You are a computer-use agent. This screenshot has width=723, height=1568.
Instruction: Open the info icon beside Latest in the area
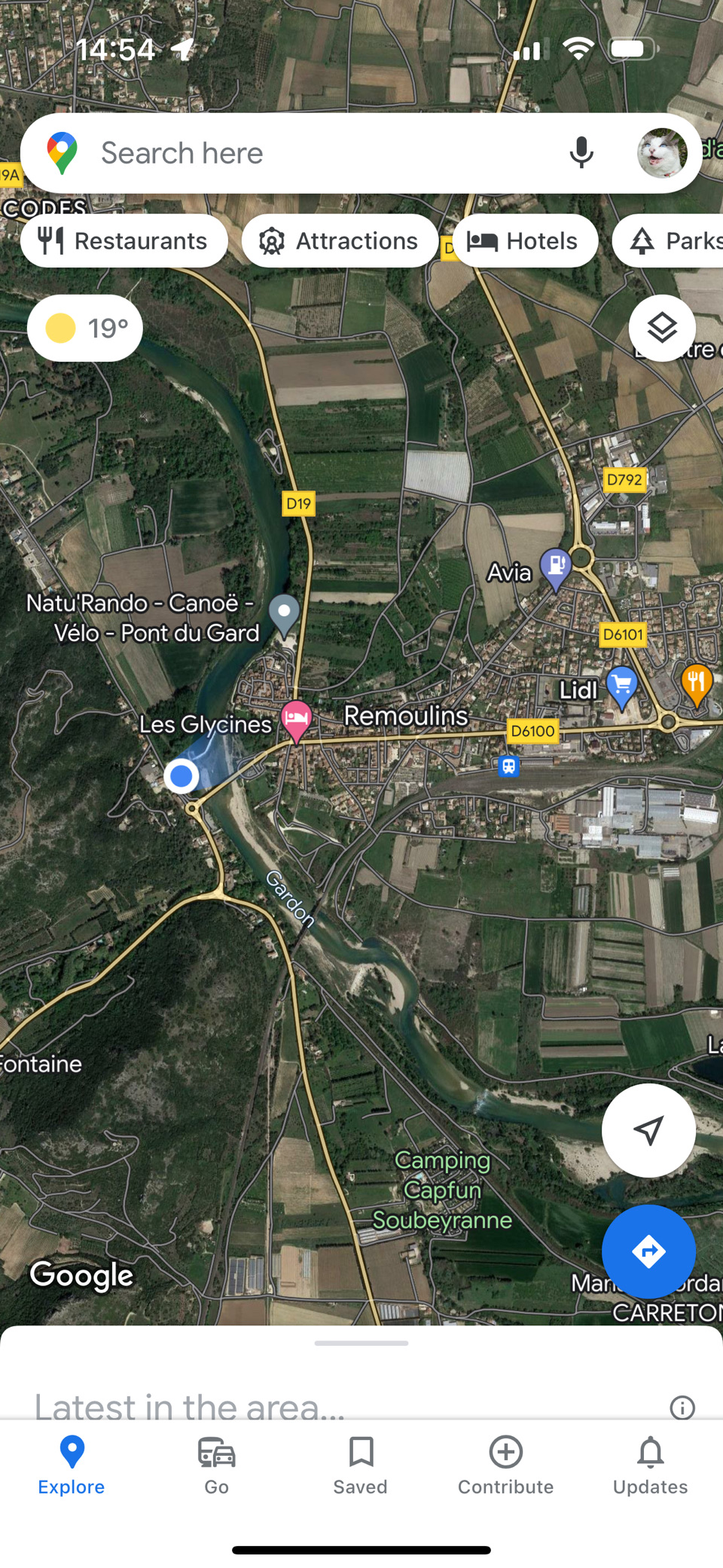[x=682, y=1407]
